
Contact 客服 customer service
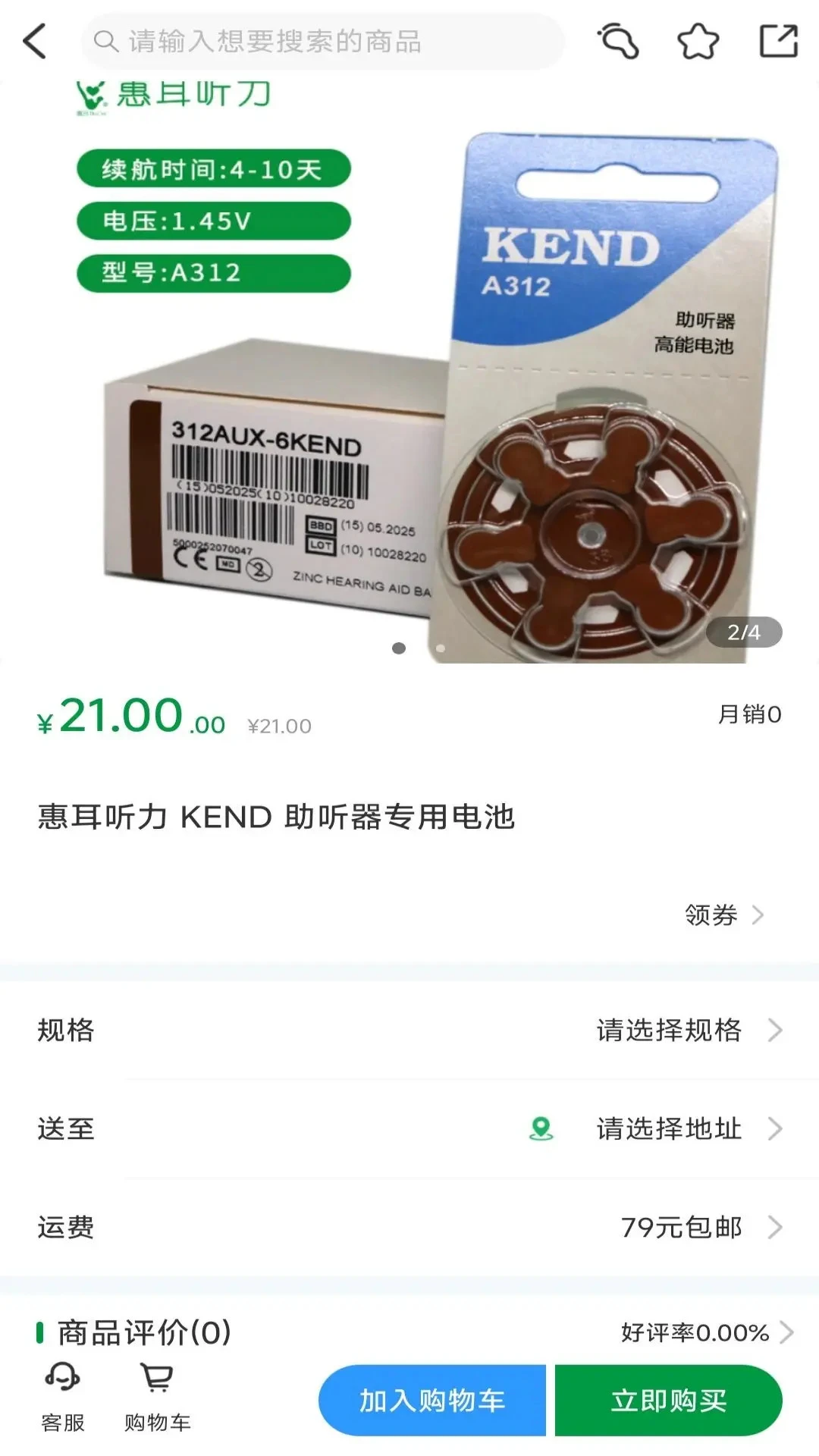coord(63,1398)
